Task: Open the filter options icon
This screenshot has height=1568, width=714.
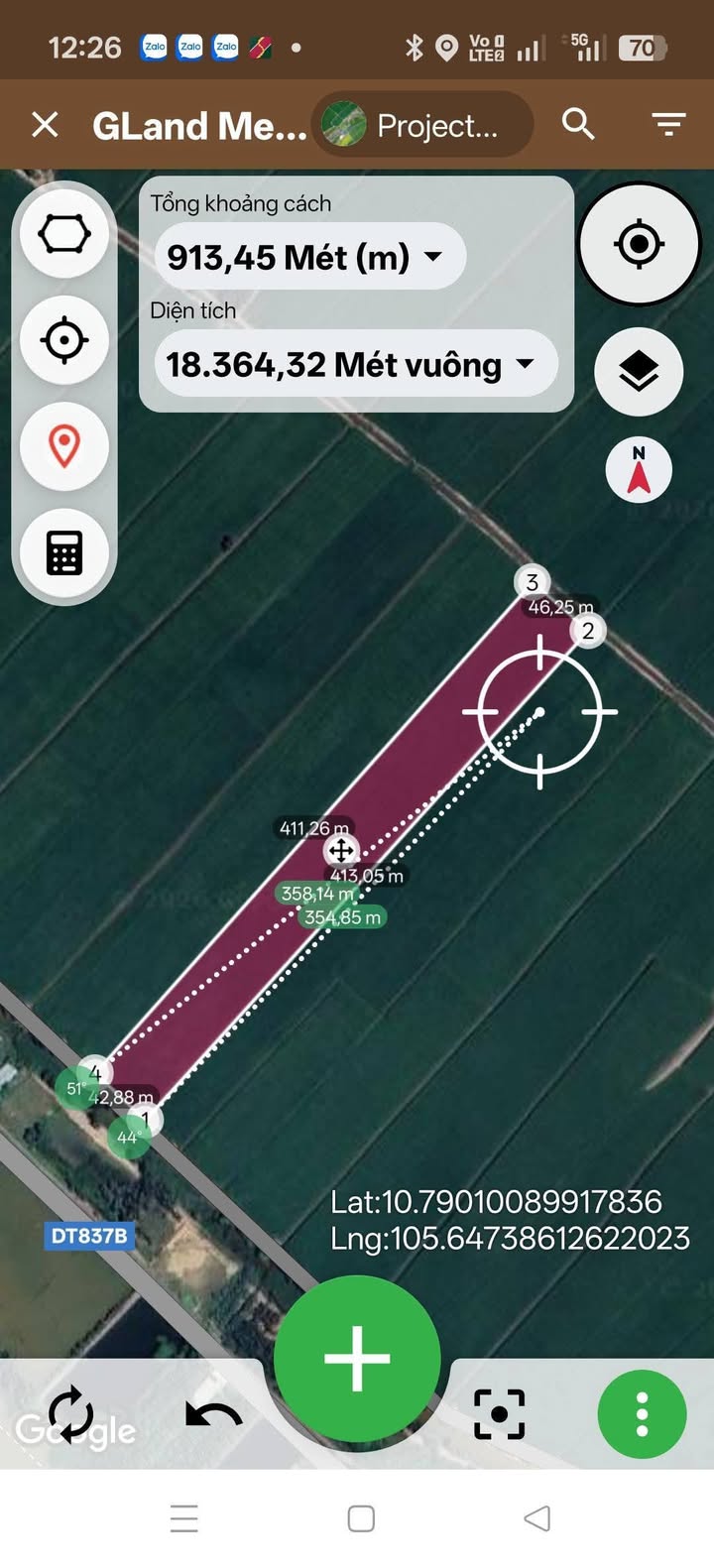Action: coord(668,125)
